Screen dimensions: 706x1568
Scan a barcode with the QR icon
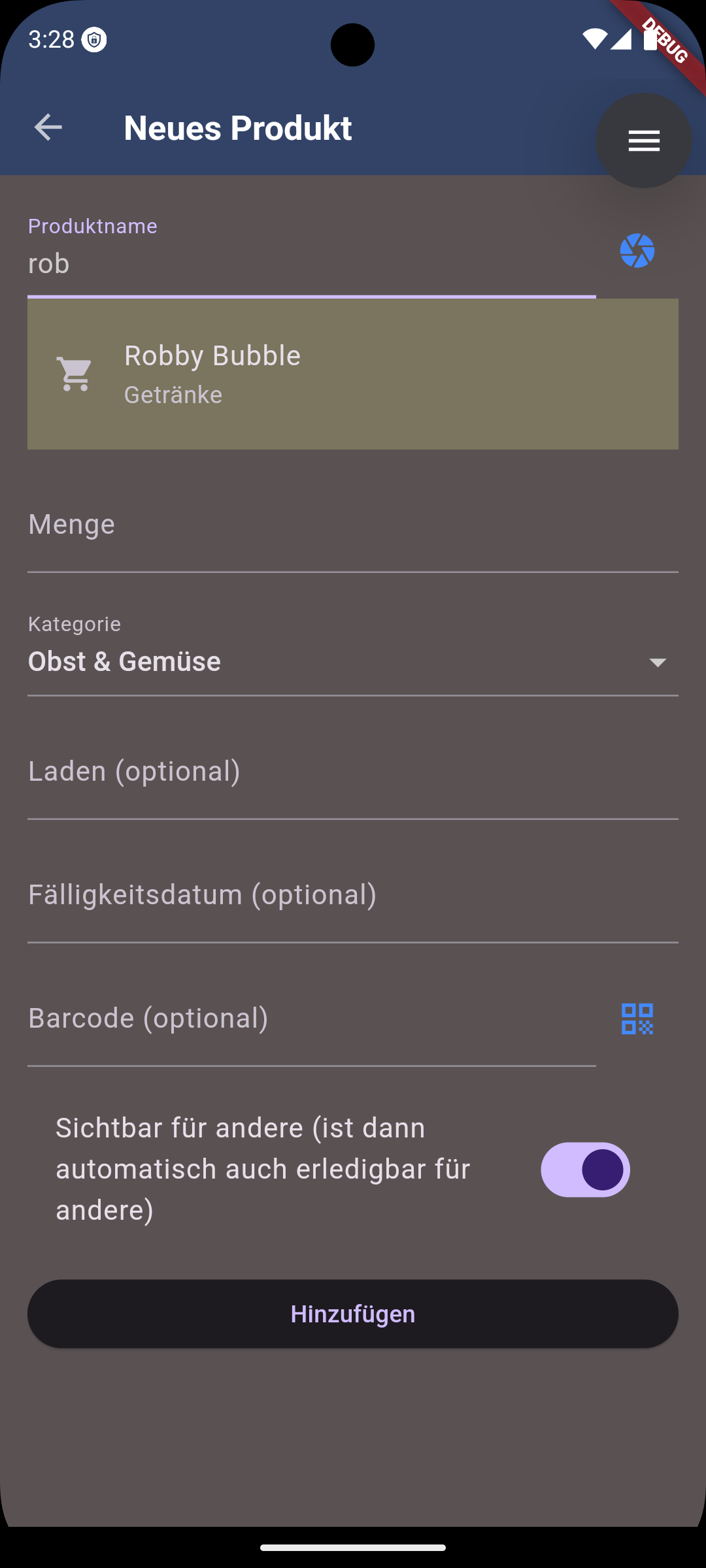click(x=637, y=1019)
